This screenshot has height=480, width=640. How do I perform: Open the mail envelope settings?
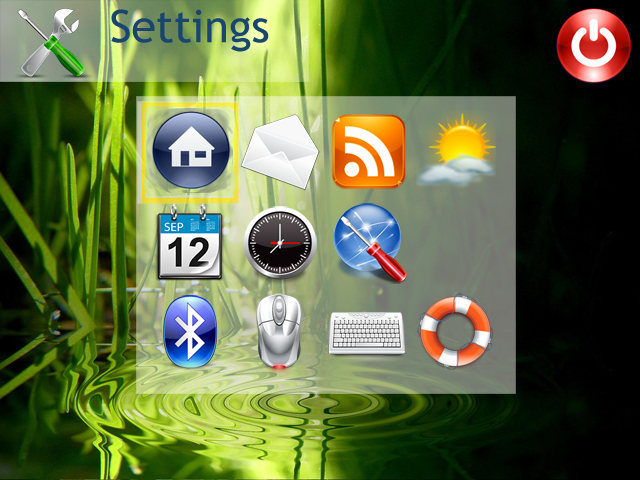tap(280, 153)
